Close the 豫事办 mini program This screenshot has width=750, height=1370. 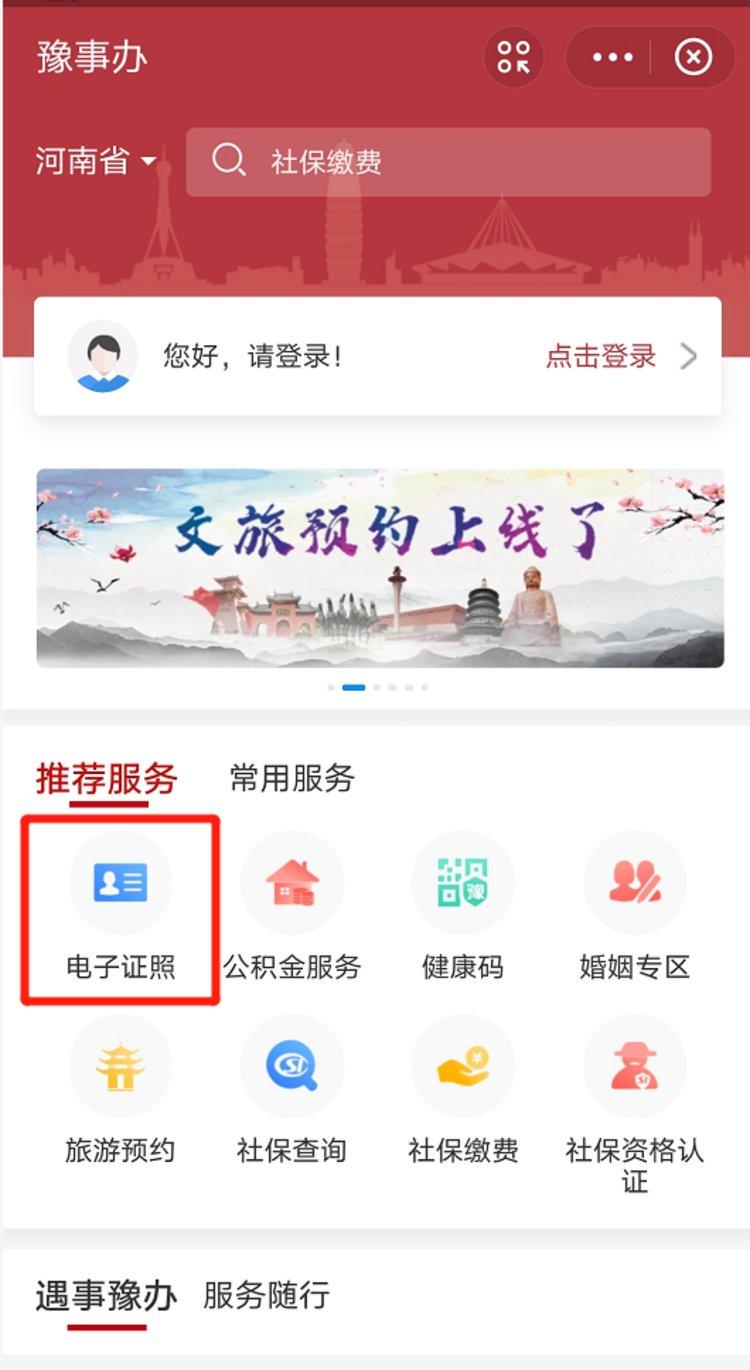click(693, 57)
